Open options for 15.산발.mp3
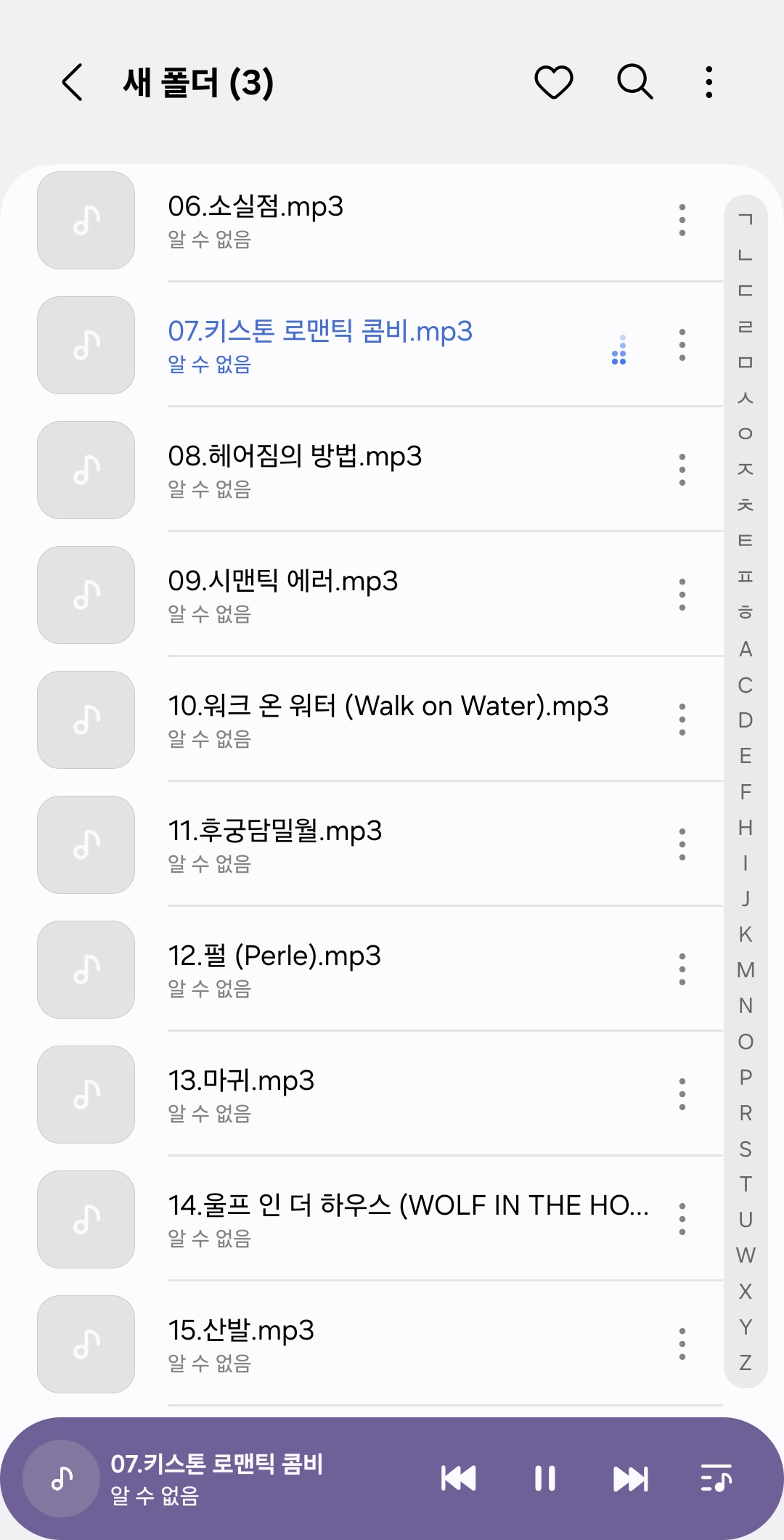 [x=682, y=1344]
